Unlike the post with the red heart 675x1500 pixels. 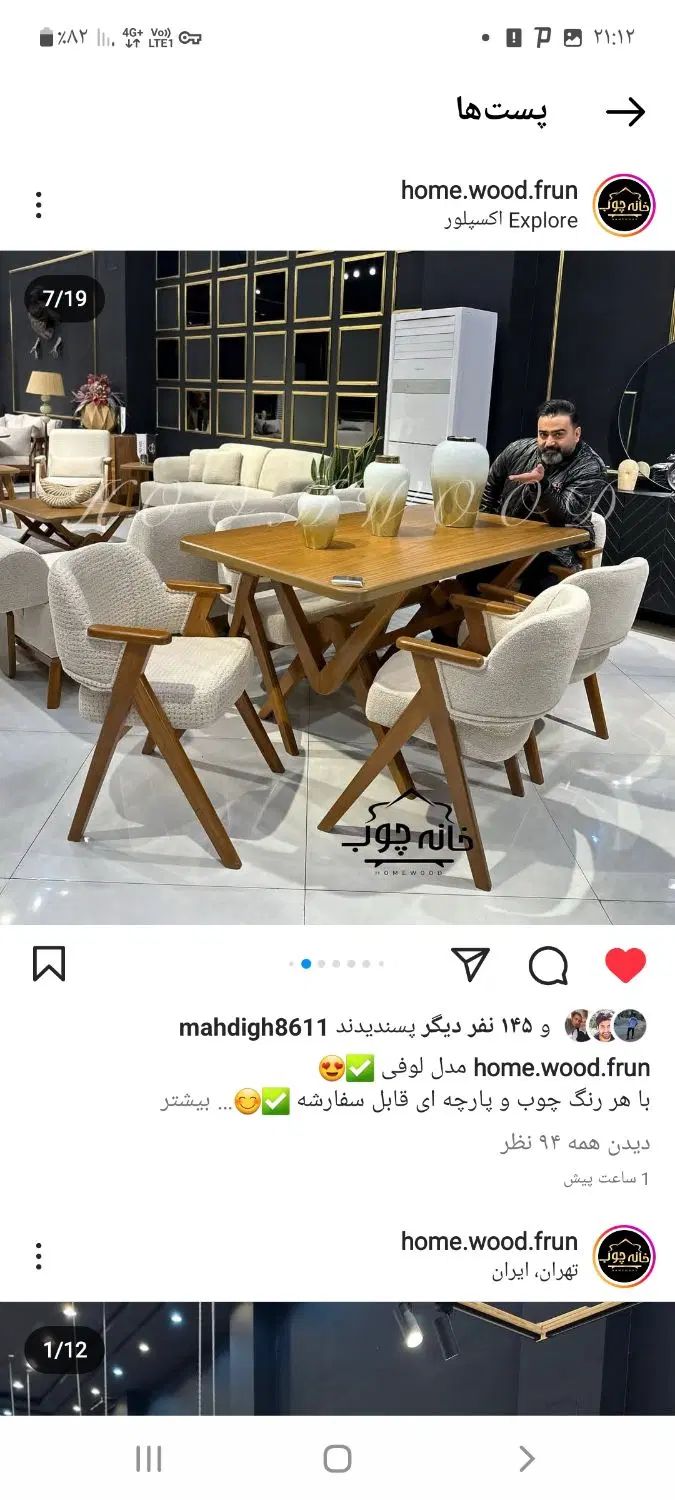626,965
